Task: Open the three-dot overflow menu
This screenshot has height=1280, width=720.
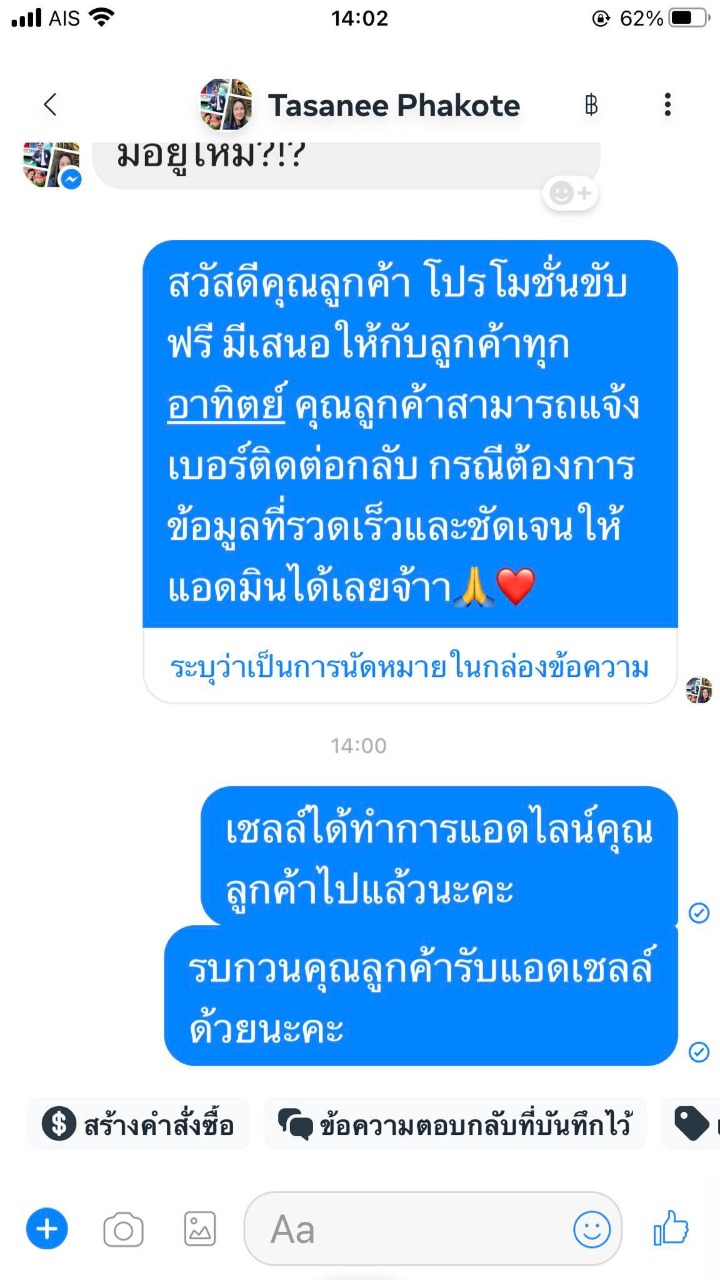Action: (667, 104)
